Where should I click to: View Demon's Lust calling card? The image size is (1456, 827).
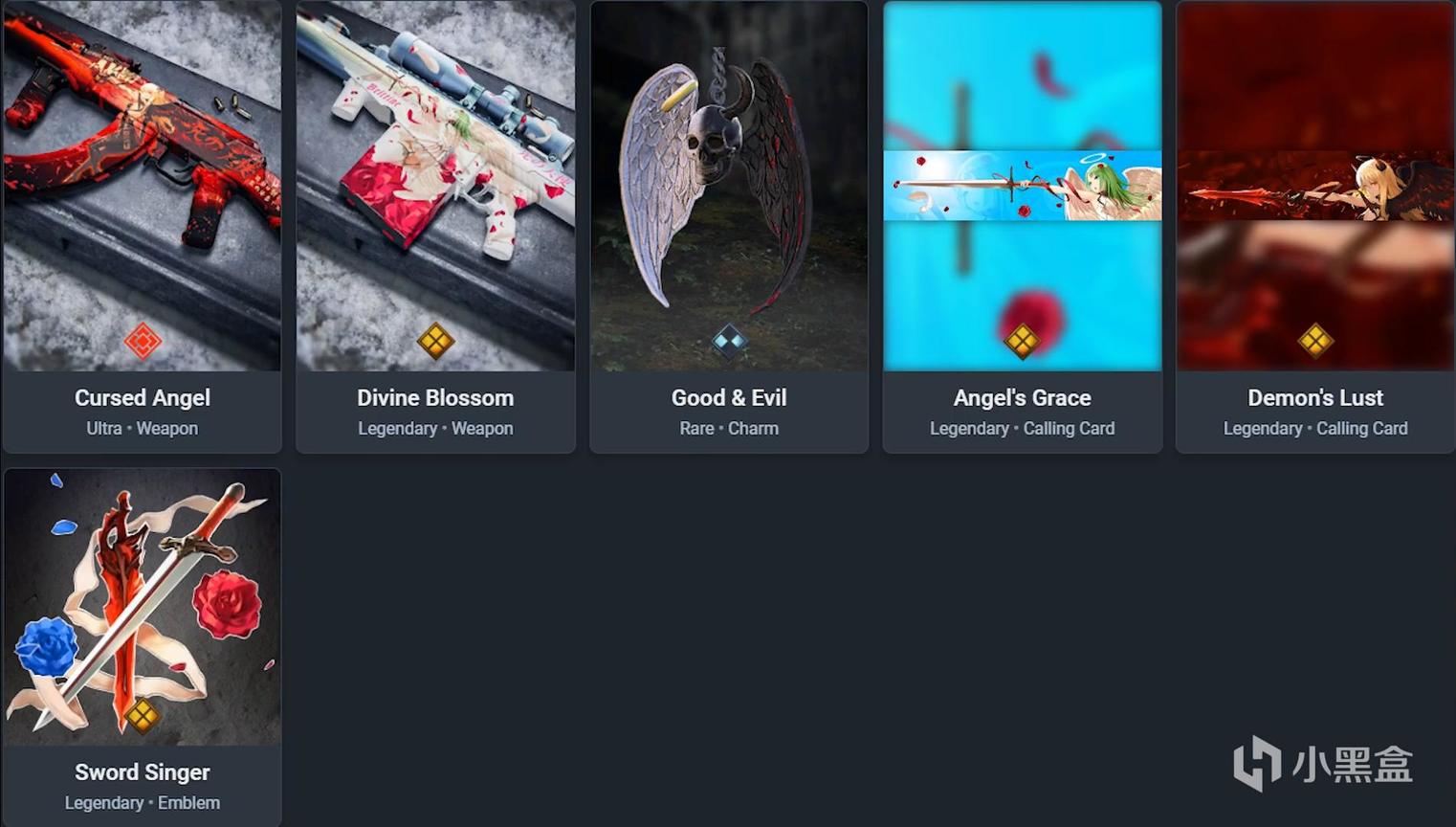click(1315, 226)
